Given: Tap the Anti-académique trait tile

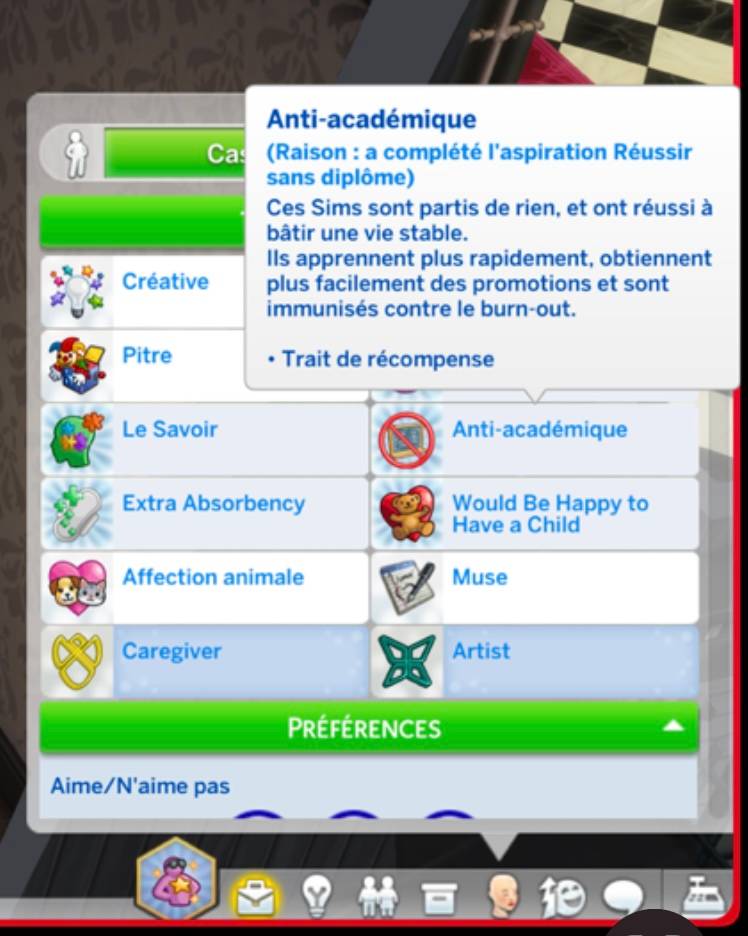Looking at the screenshot, I should (x=534, y=439).
